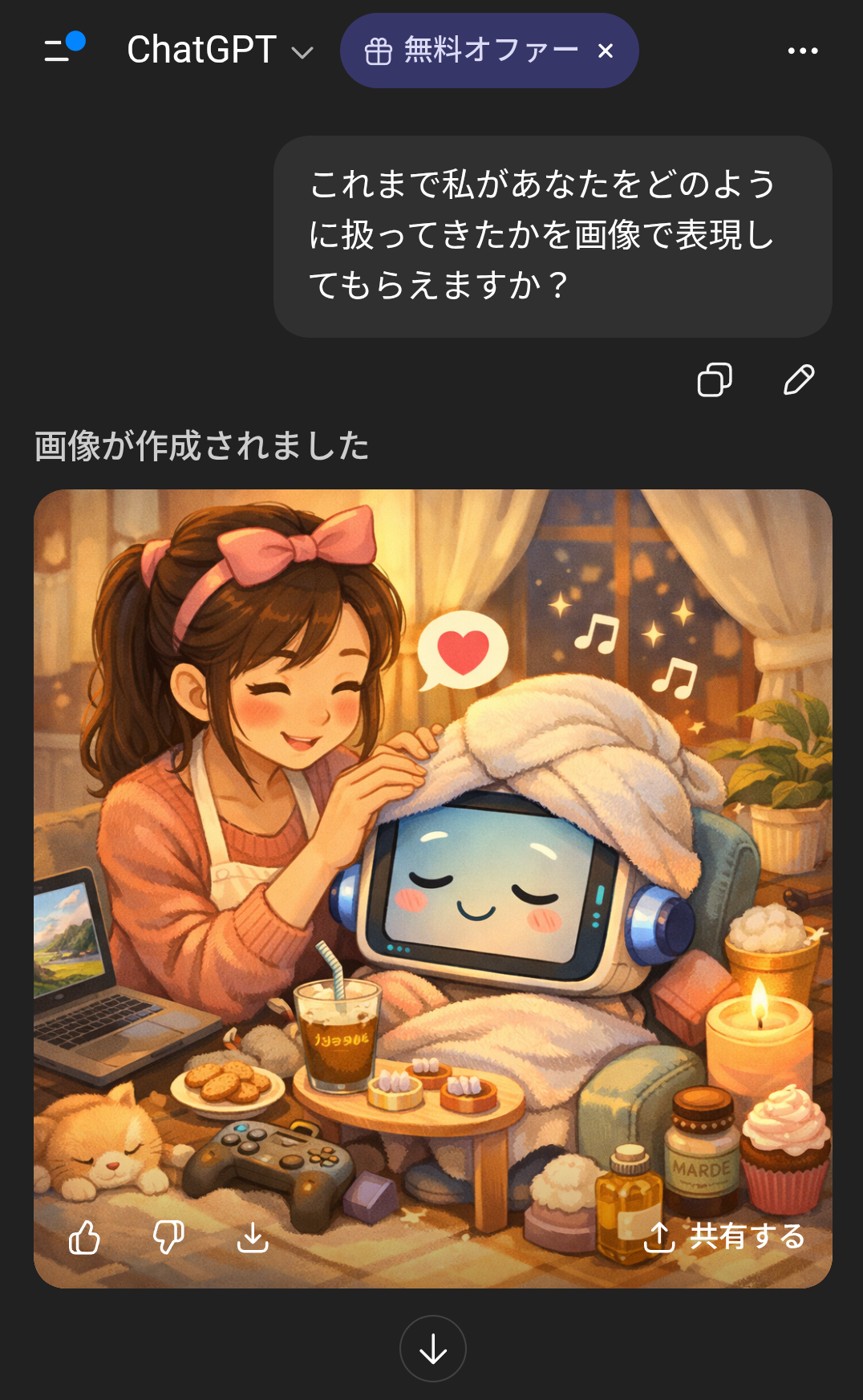This screenshot has height=1400, width=863.
Task: Open the three-dot overflow menu
Action: pos(802,51)
